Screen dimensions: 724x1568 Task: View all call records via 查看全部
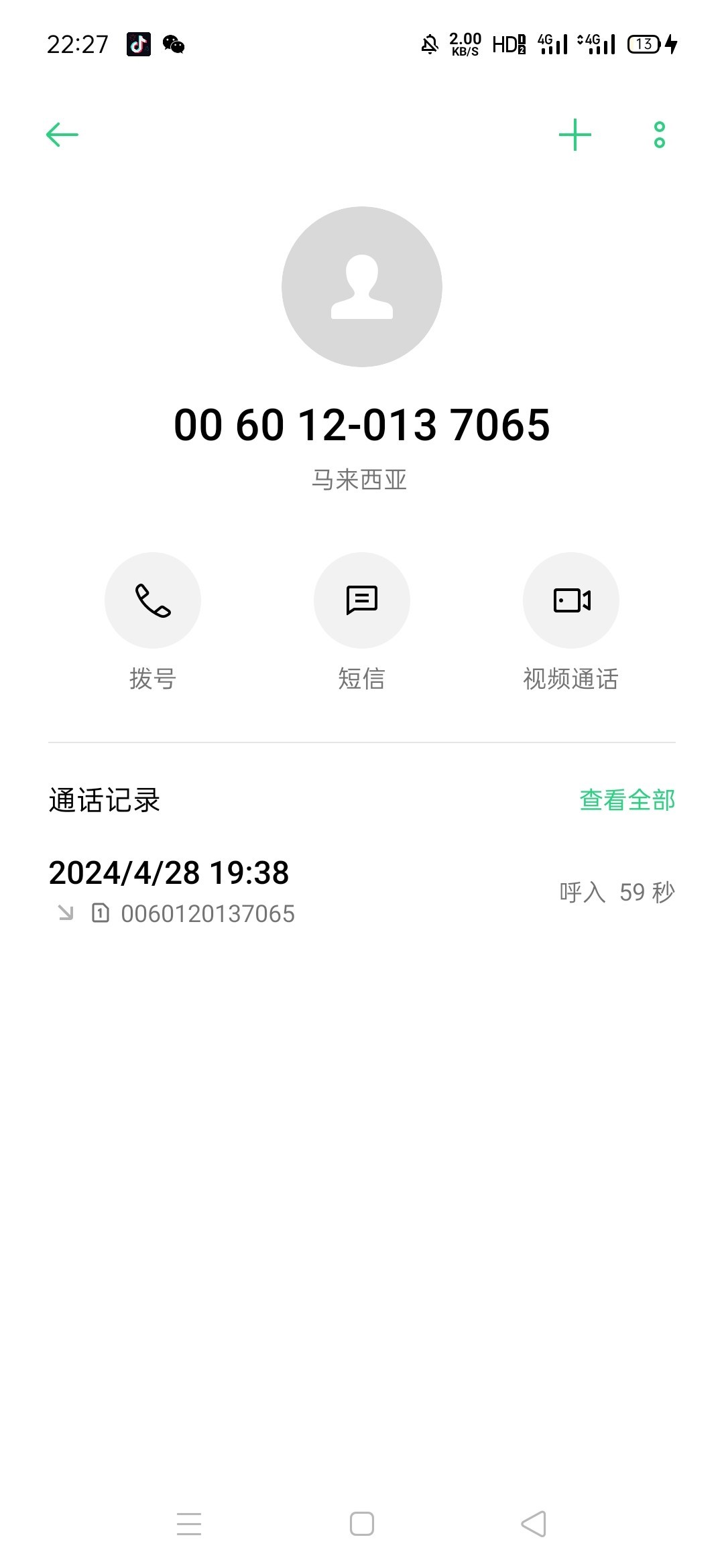[627, 800]
